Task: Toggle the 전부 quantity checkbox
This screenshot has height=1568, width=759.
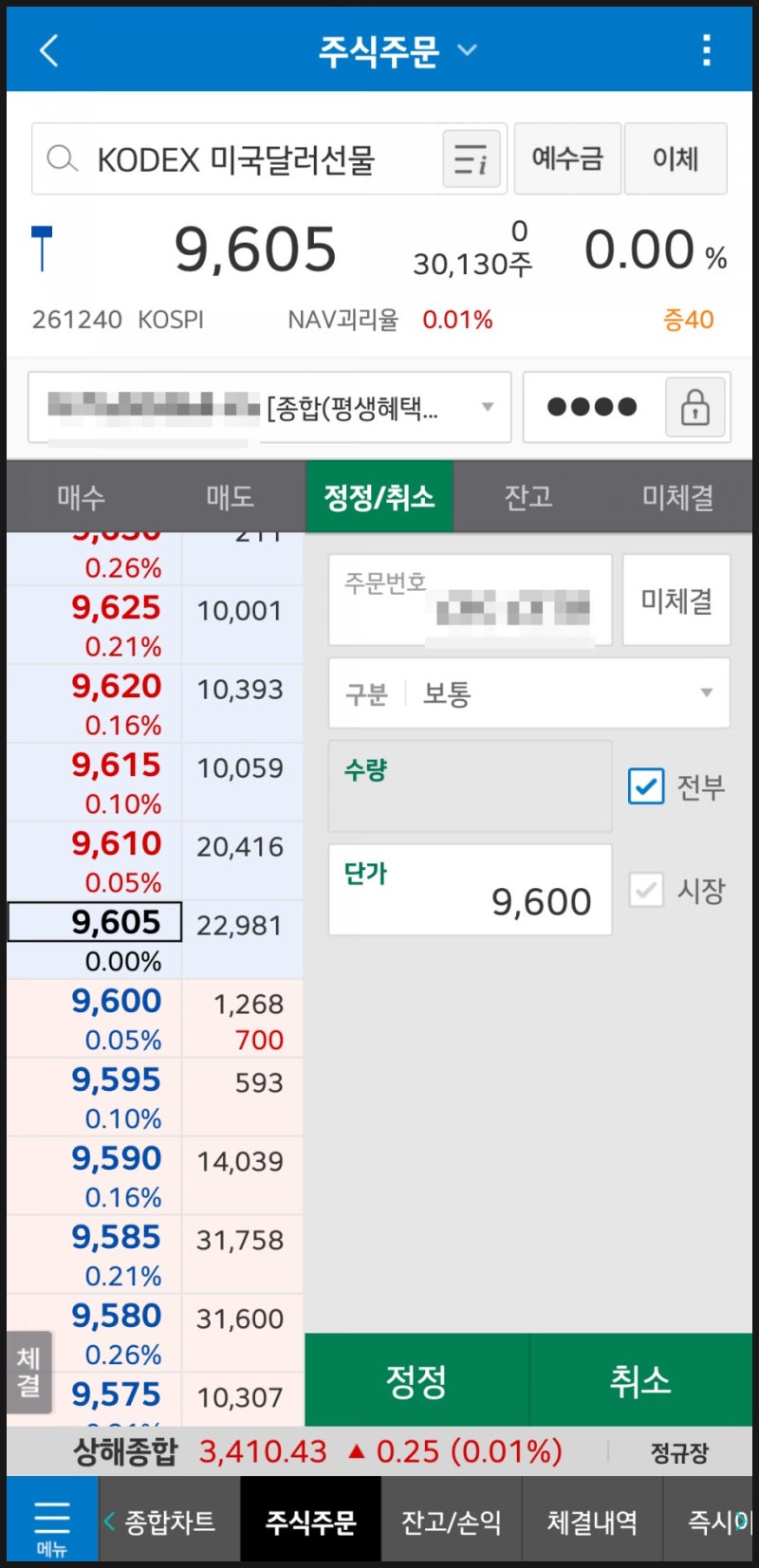Action: pos(646,786)
